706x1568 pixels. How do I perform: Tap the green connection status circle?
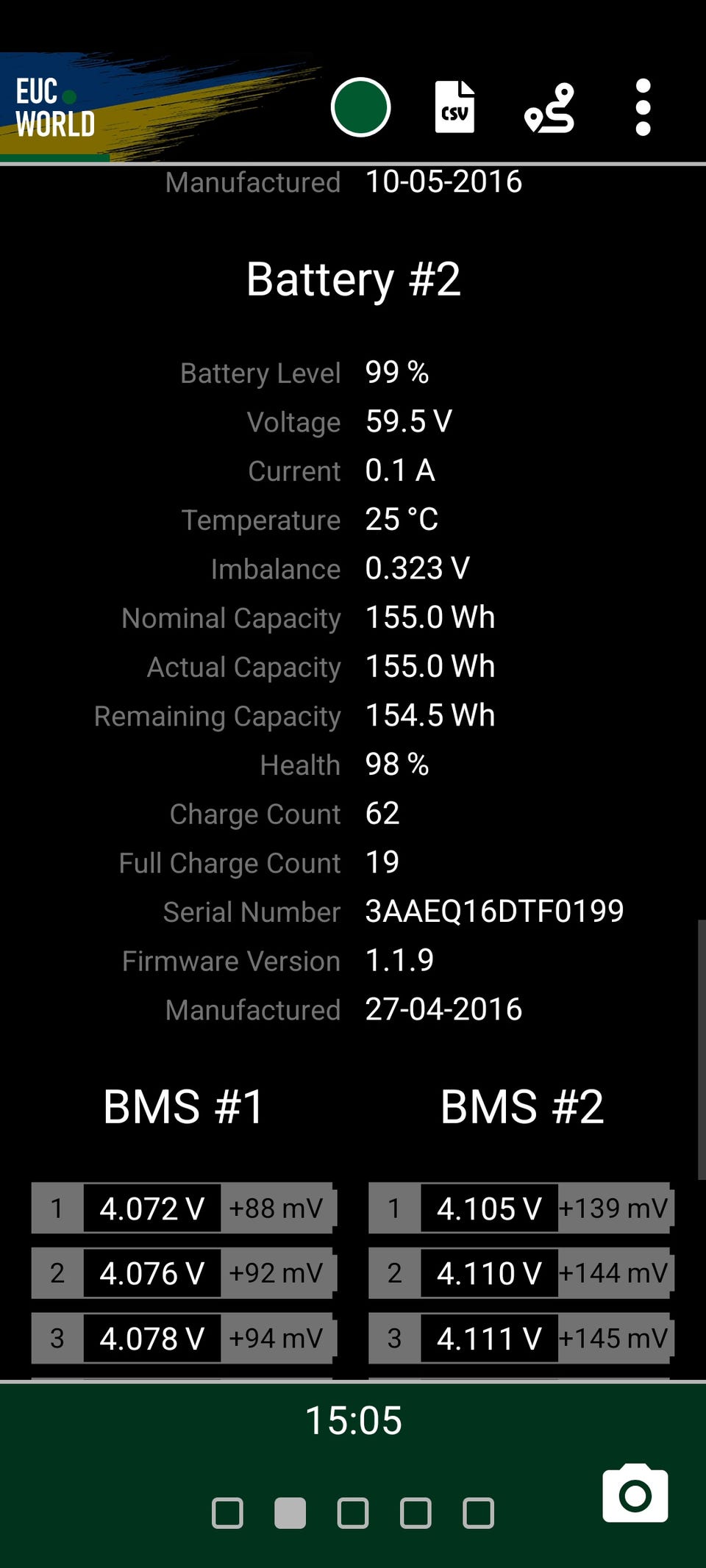tap(360, 107)
